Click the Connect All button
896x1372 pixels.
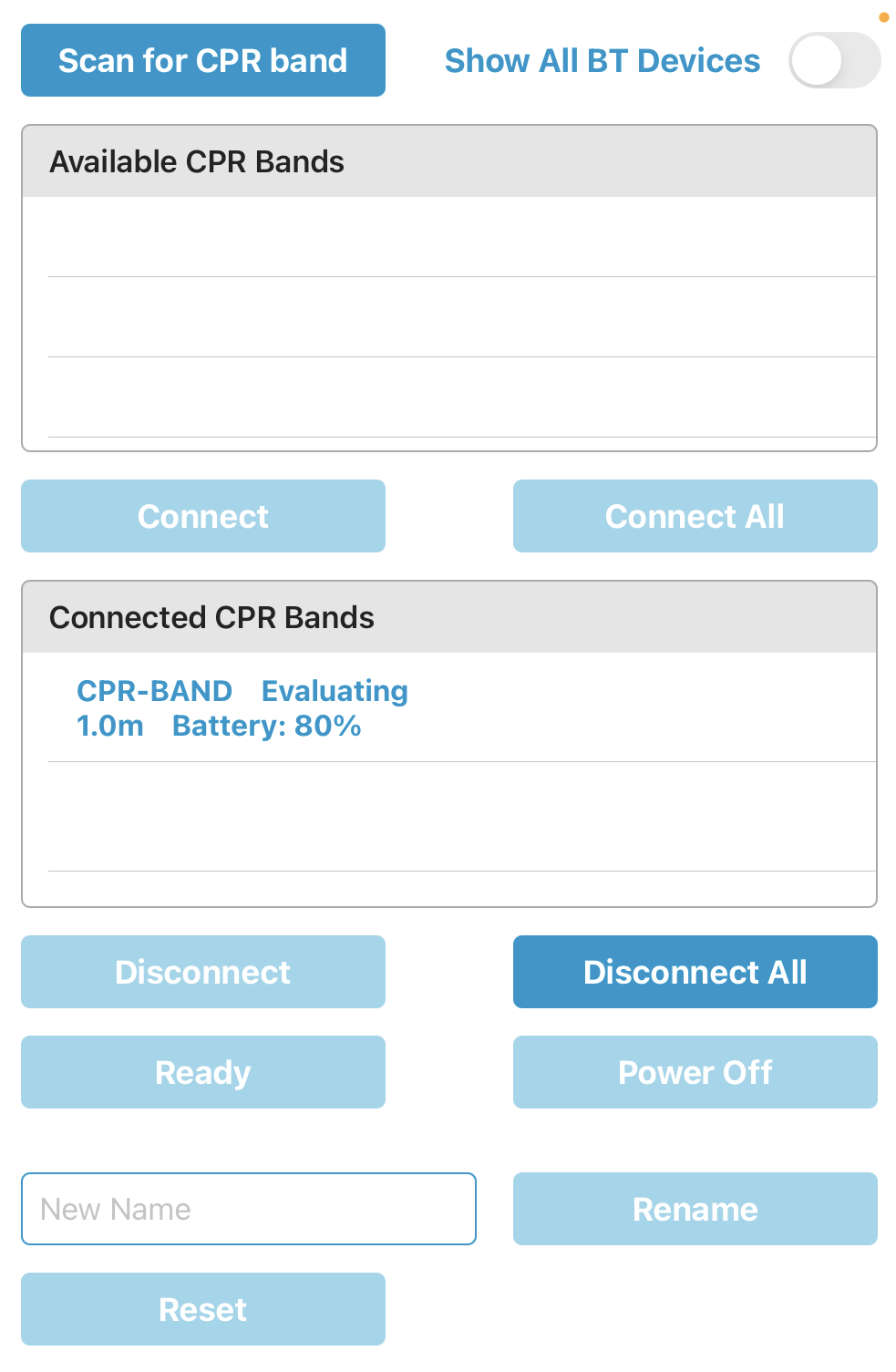point(694,516)
